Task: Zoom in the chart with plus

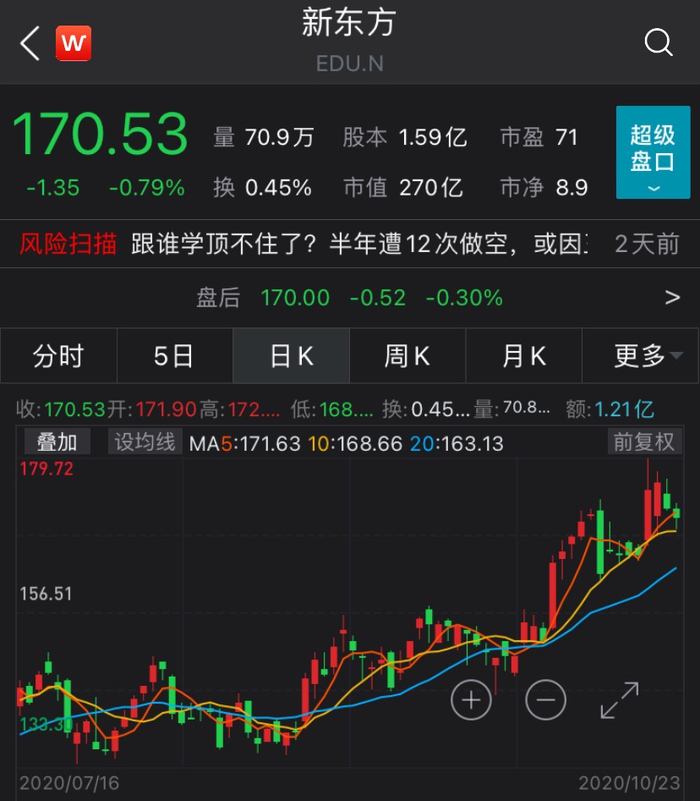Action: coord(471,700)
